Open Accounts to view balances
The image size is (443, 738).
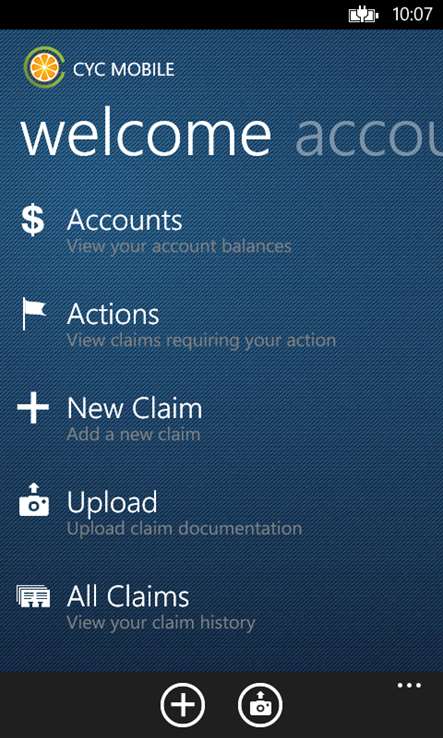click(155, 231)
